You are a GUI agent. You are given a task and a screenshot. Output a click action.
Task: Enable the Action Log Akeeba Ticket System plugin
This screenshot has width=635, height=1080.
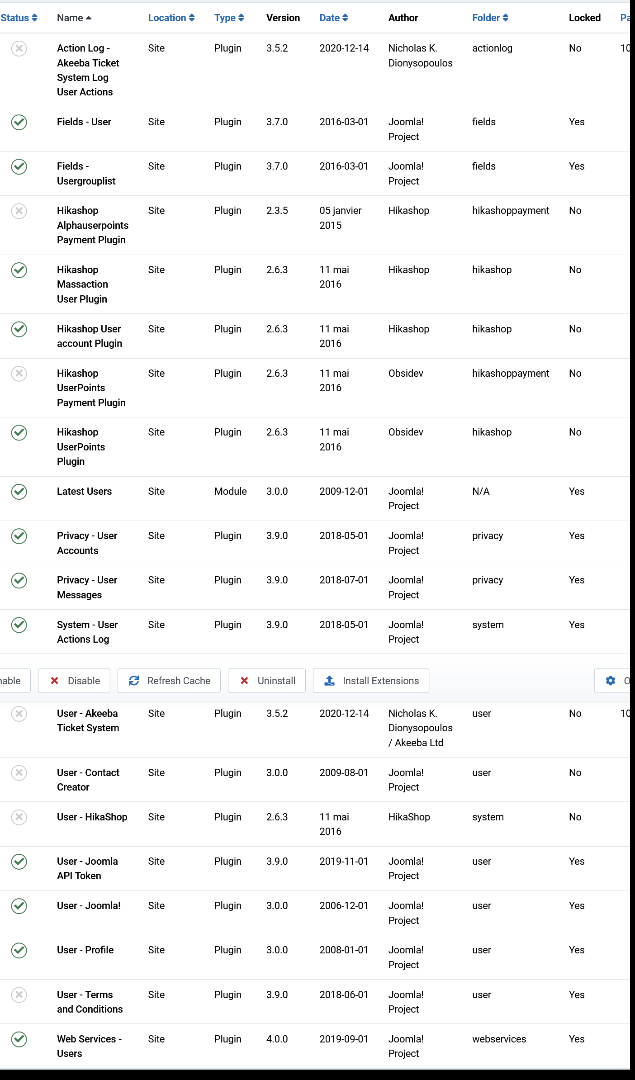(19, 49)
